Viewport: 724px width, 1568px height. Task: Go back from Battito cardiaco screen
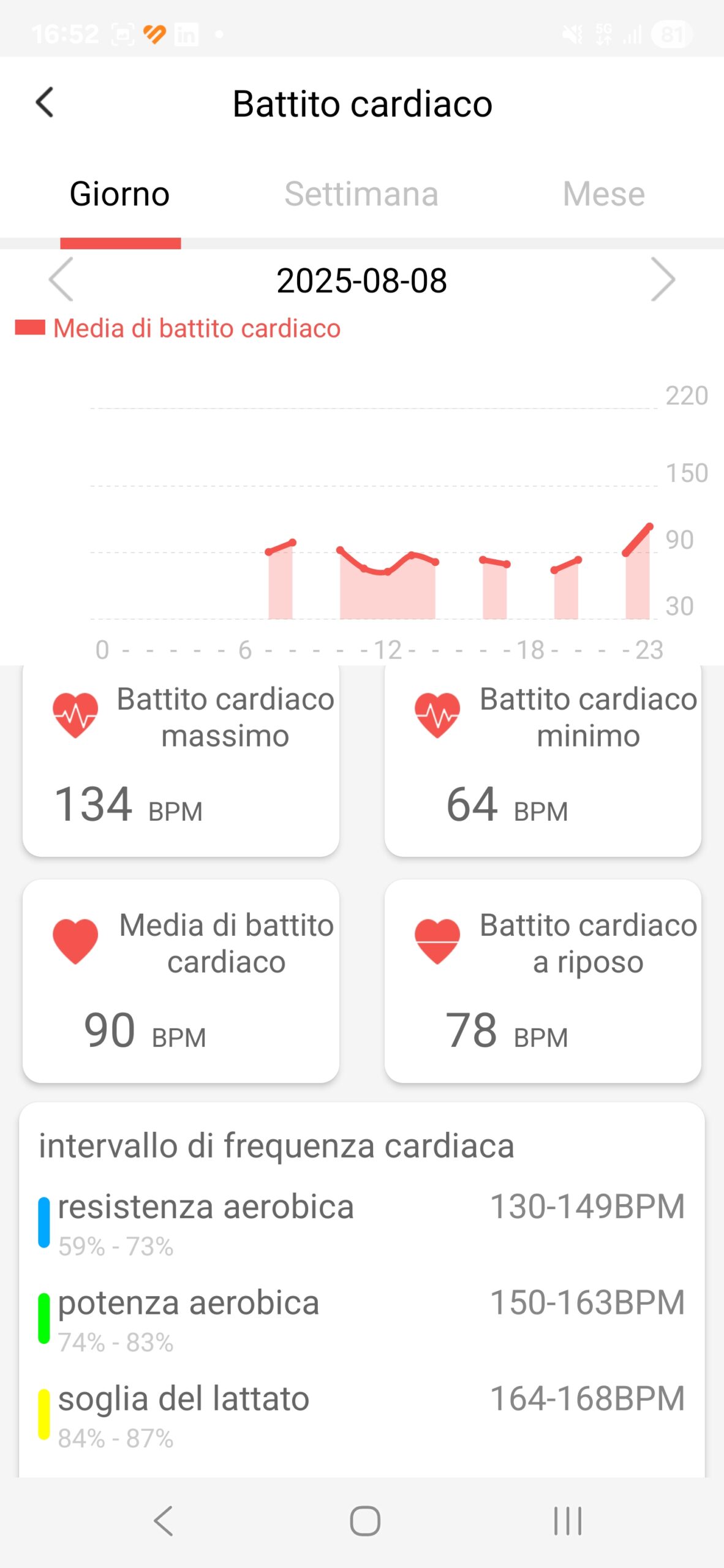point(45,102)
